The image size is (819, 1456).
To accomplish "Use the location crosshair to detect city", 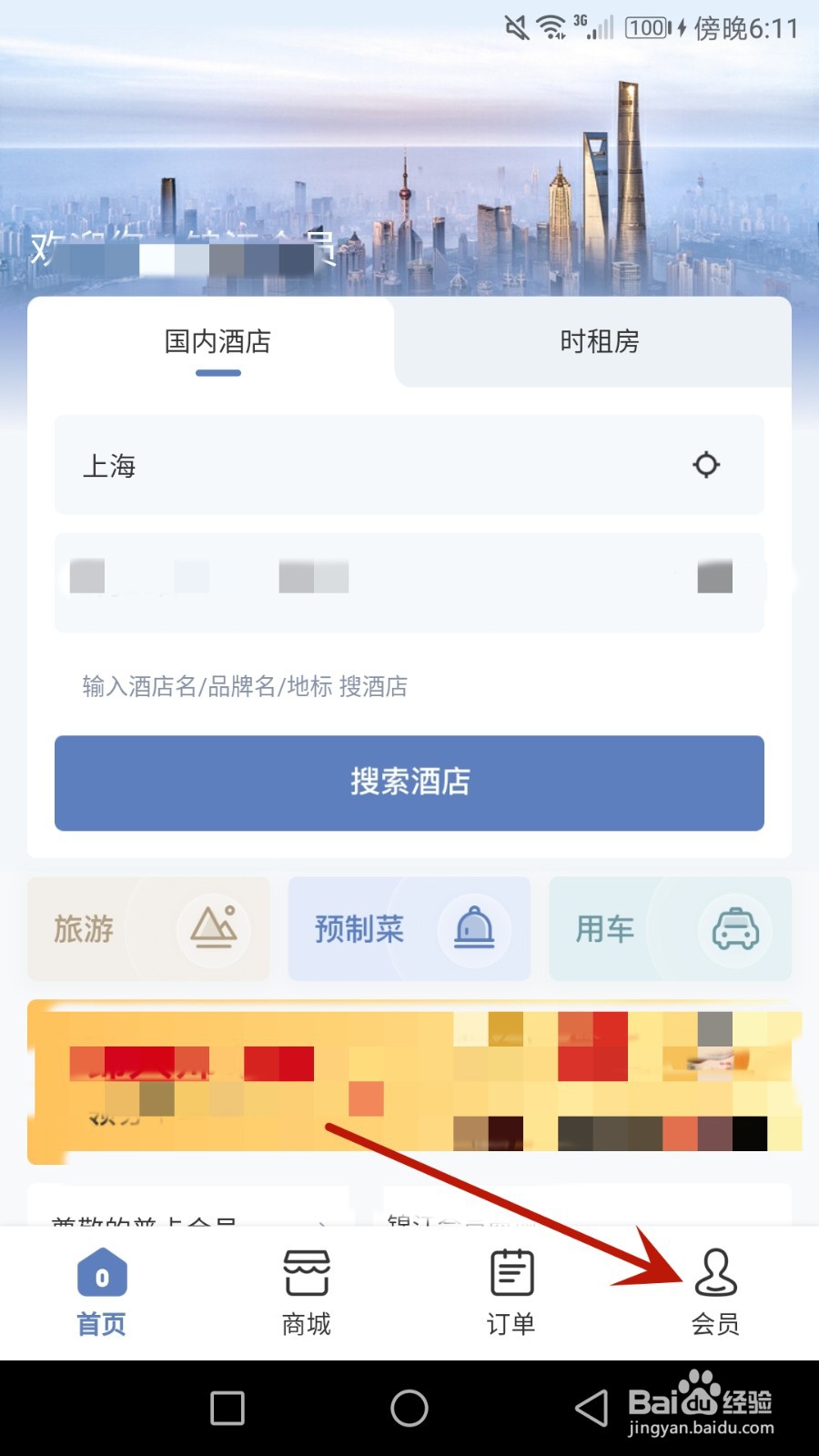I will (x=707, y=465).
